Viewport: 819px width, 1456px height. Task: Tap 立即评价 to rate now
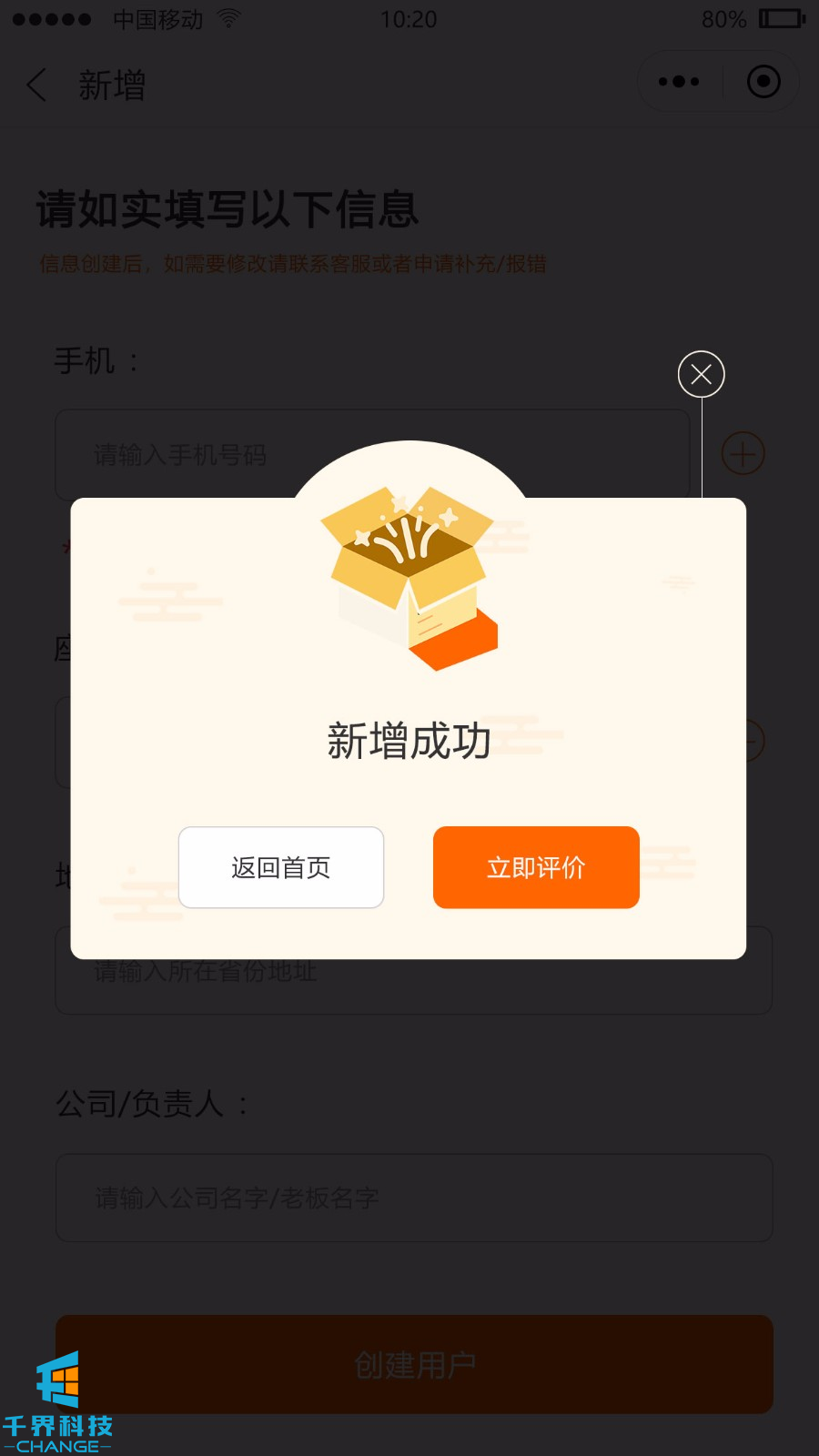pyautogui.click(x=536, y=867)
